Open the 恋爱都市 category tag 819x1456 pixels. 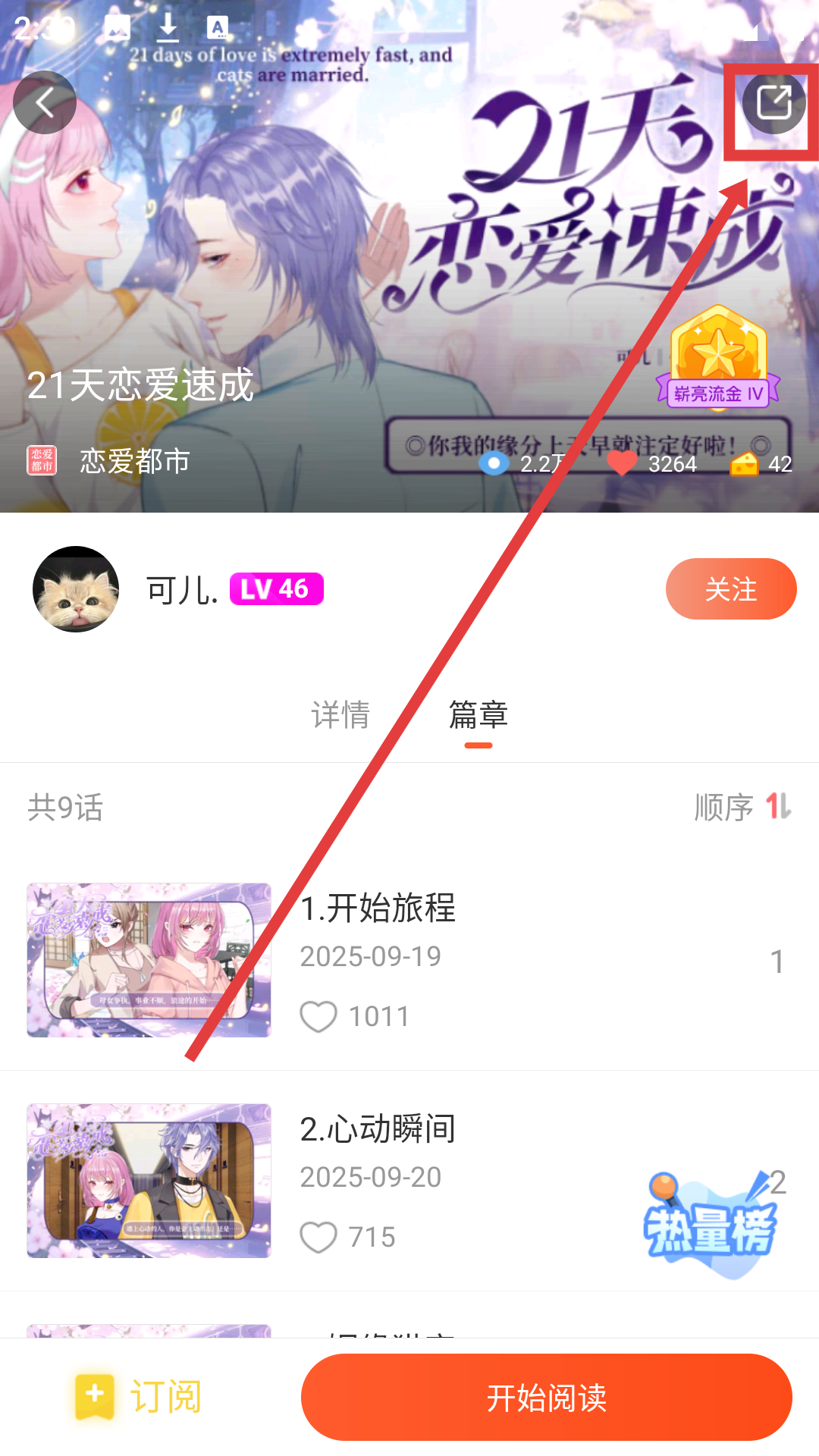pos(110,461)
